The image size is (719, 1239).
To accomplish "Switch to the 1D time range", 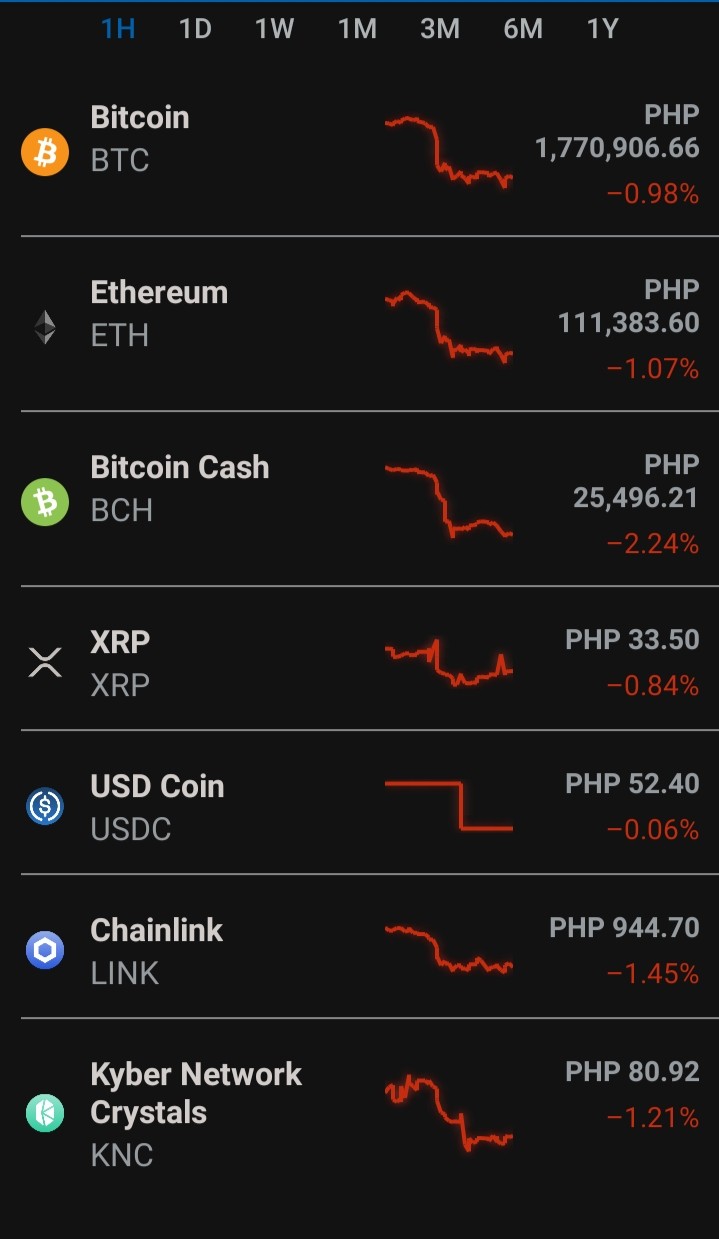I will tap(195, 29).
